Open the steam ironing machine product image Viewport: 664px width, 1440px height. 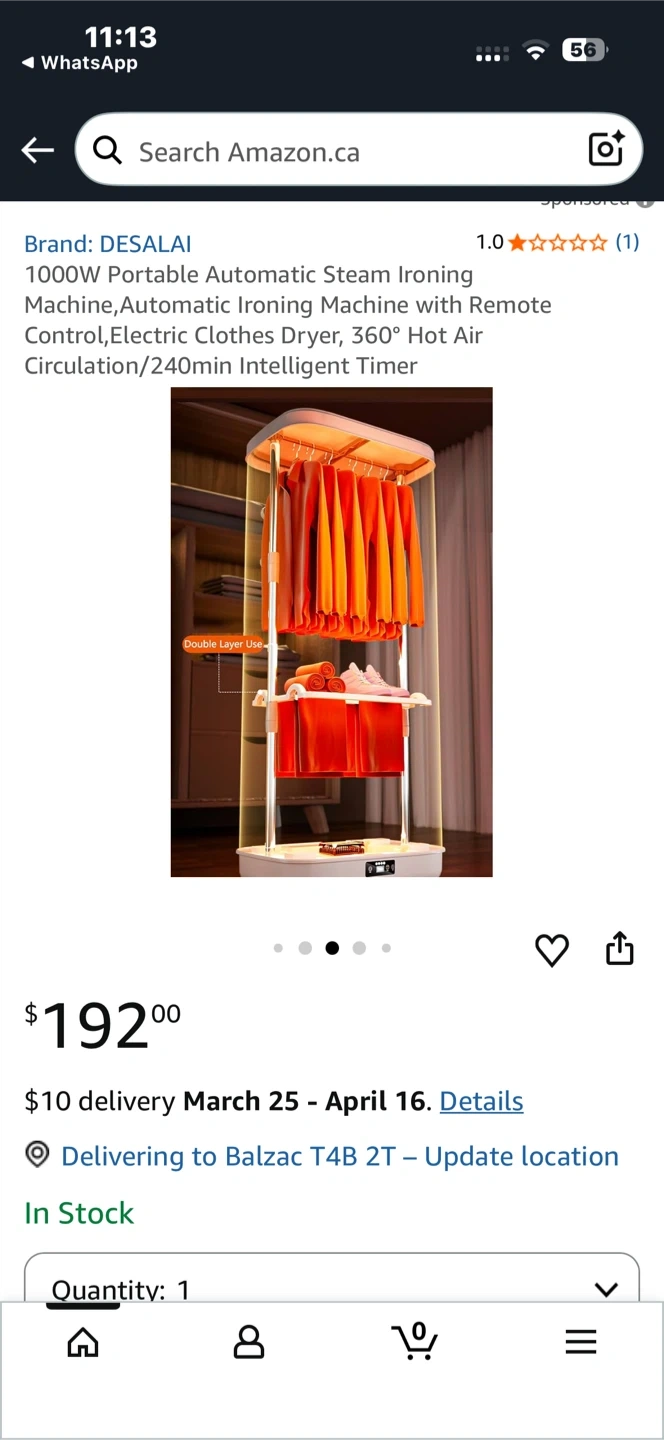[x=331, y=632]
